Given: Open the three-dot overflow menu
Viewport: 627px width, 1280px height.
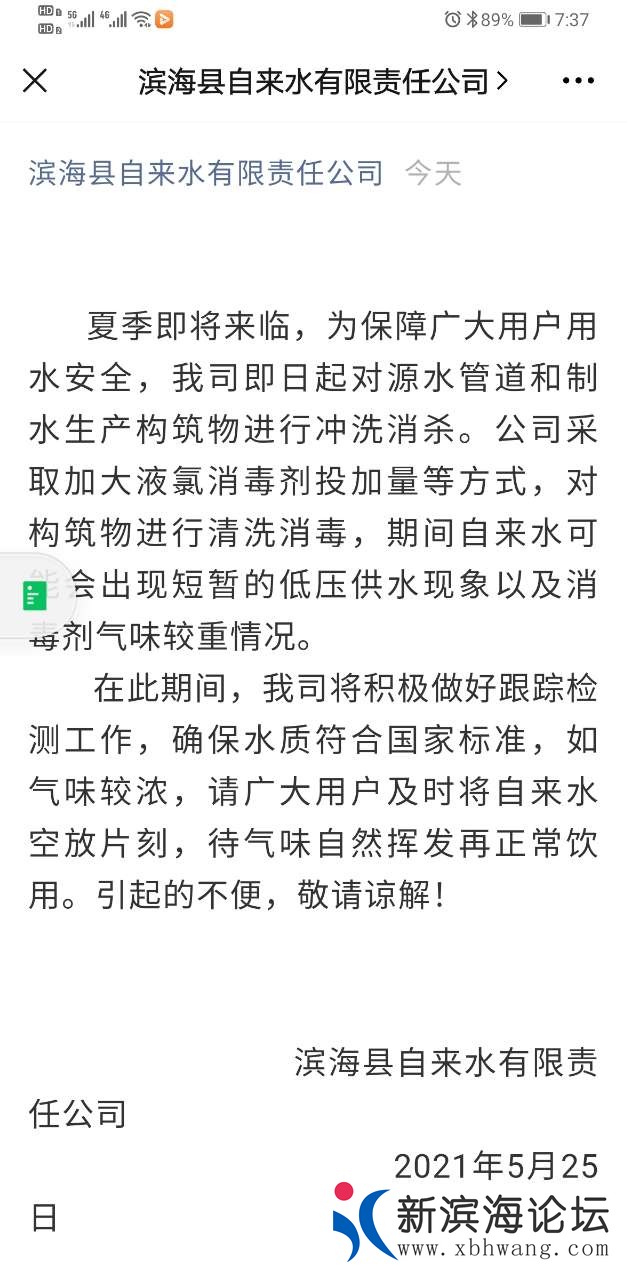Looking at the screenshot, I should 578,82.
